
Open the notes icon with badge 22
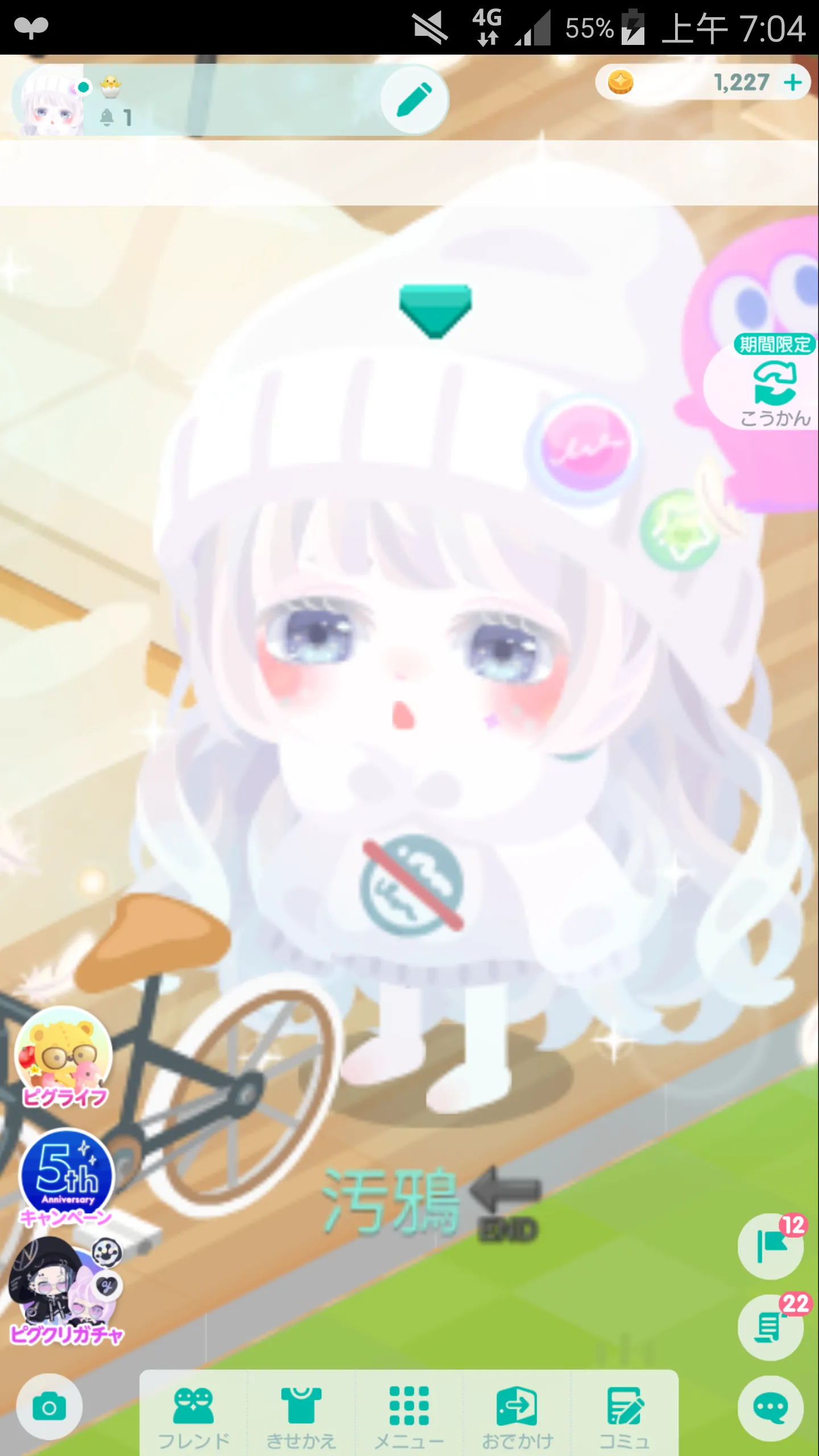771,1327
